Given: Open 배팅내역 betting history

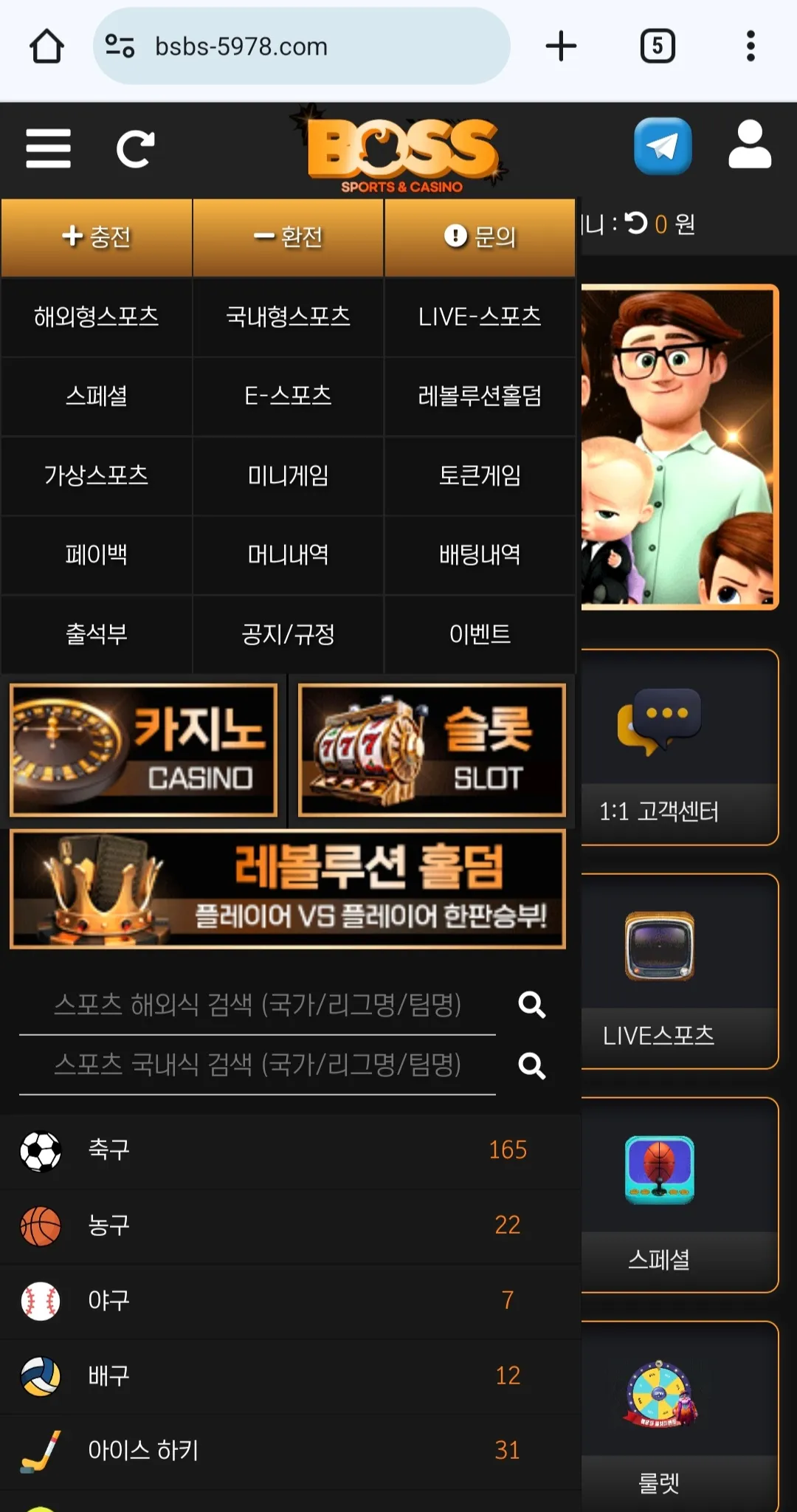Looking at the screenshot, I should pyautogui.click(x=480, y=554).
